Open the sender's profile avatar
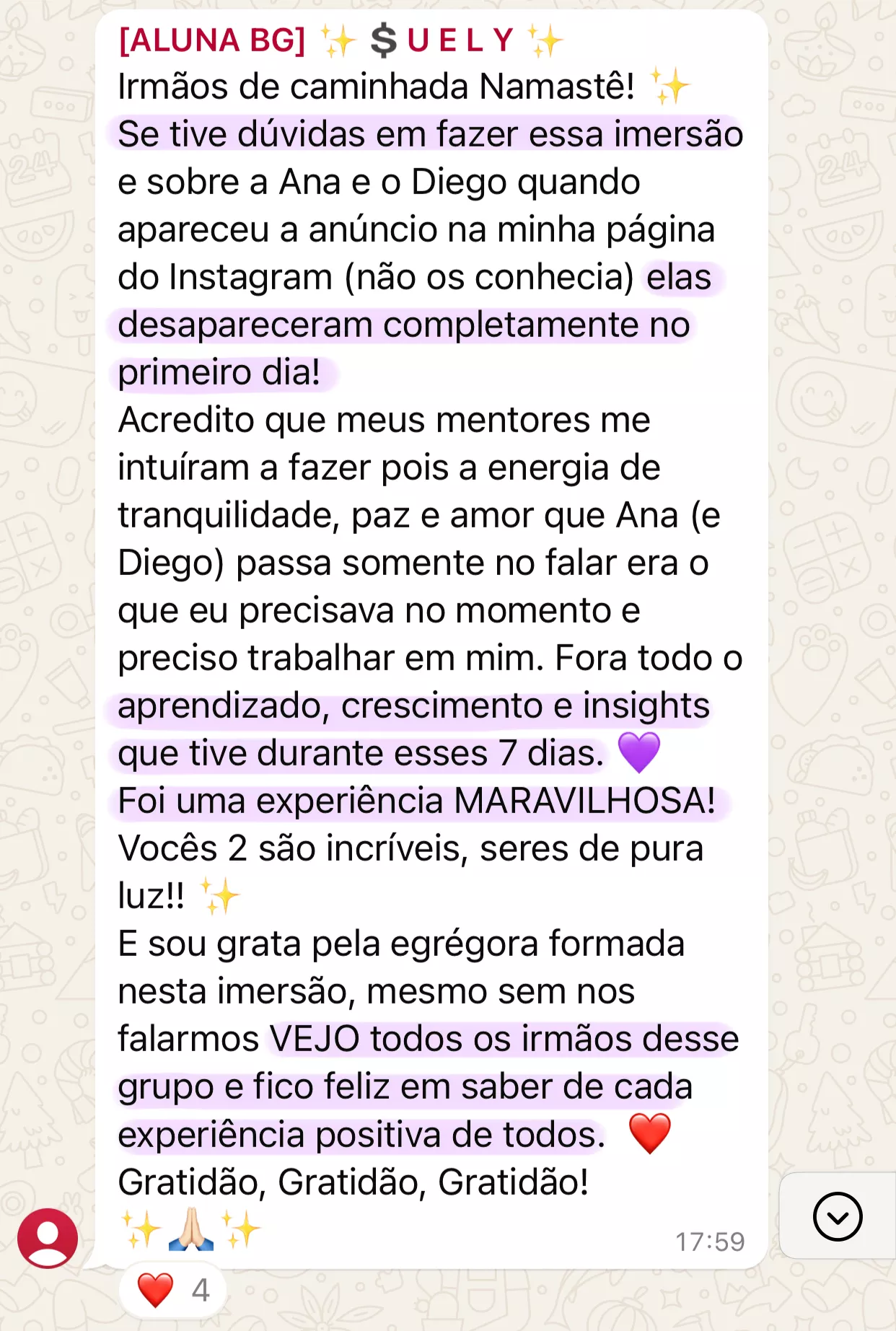 click(x=48, y=1237)
